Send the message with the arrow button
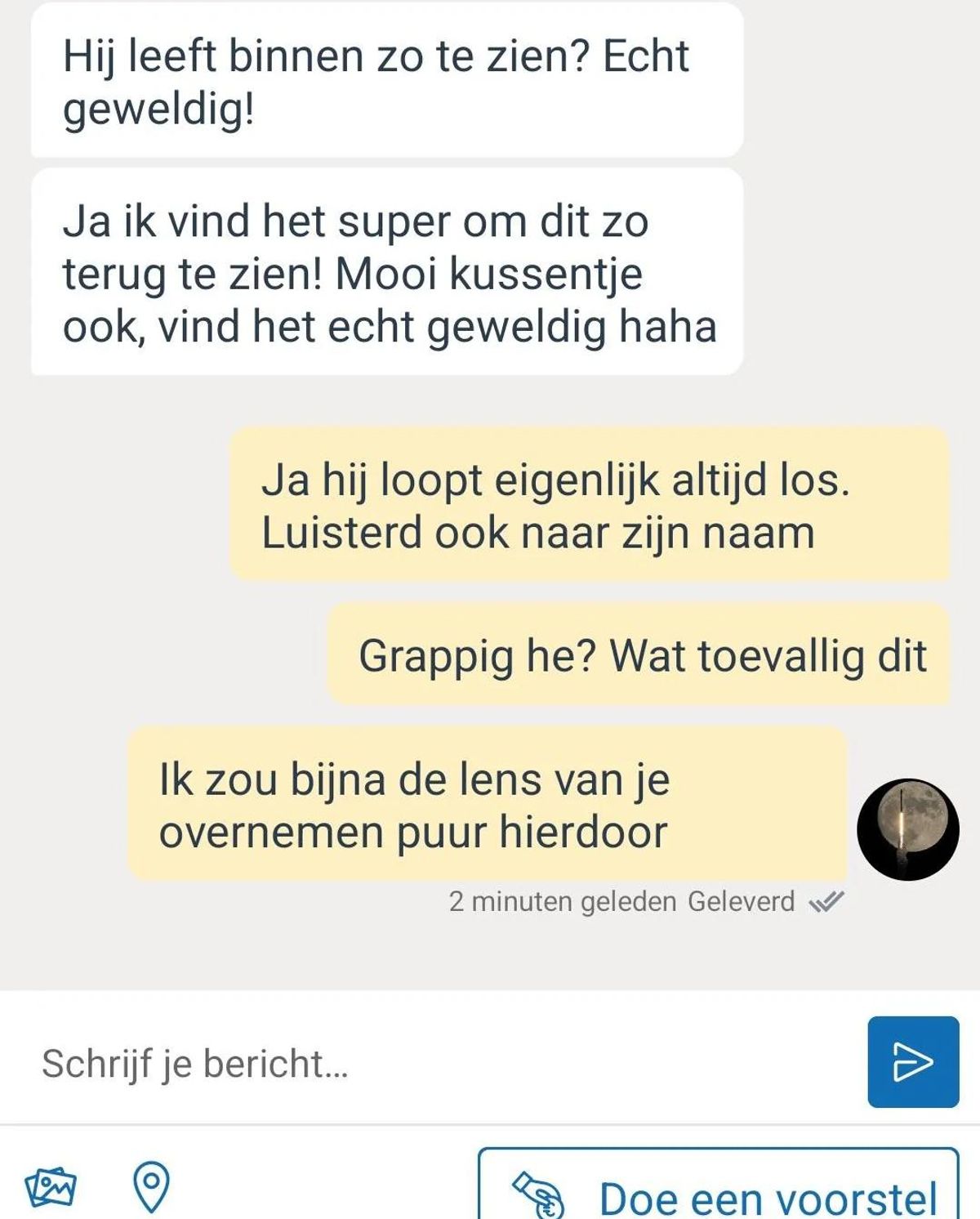 [912, 1061]
